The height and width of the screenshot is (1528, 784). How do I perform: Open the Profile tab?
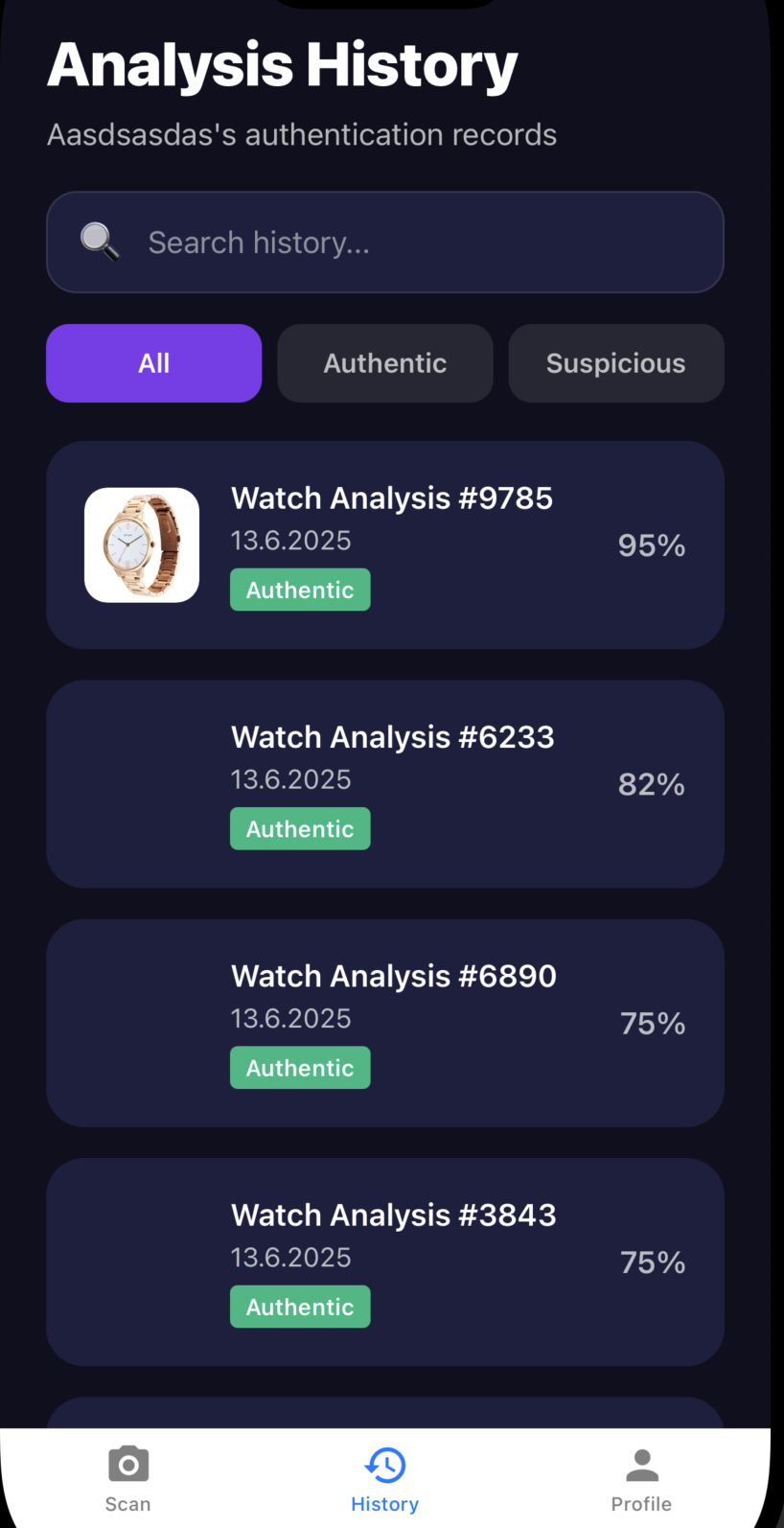coord(641,1476)
